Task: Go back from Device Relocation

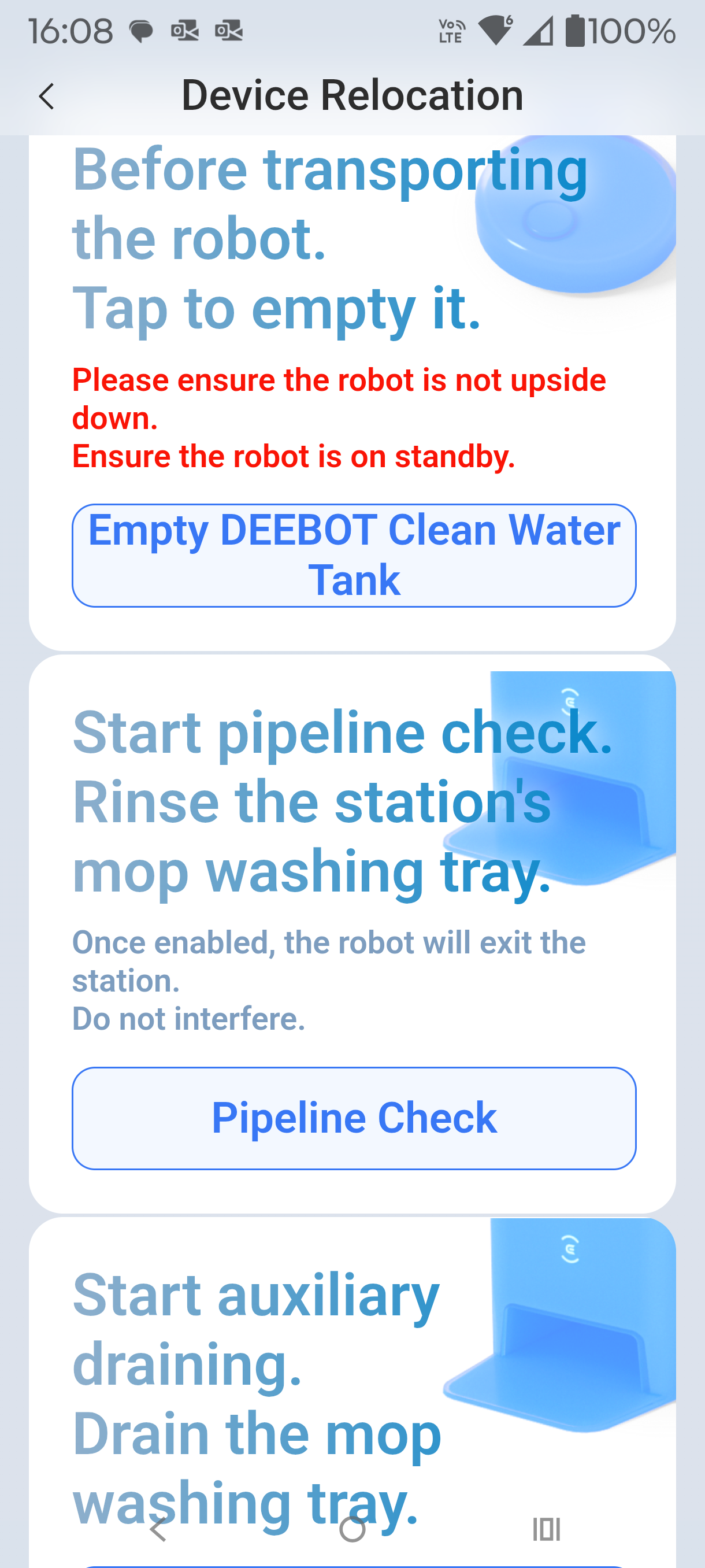Action: pyautogui.click(x=46, y=96)
